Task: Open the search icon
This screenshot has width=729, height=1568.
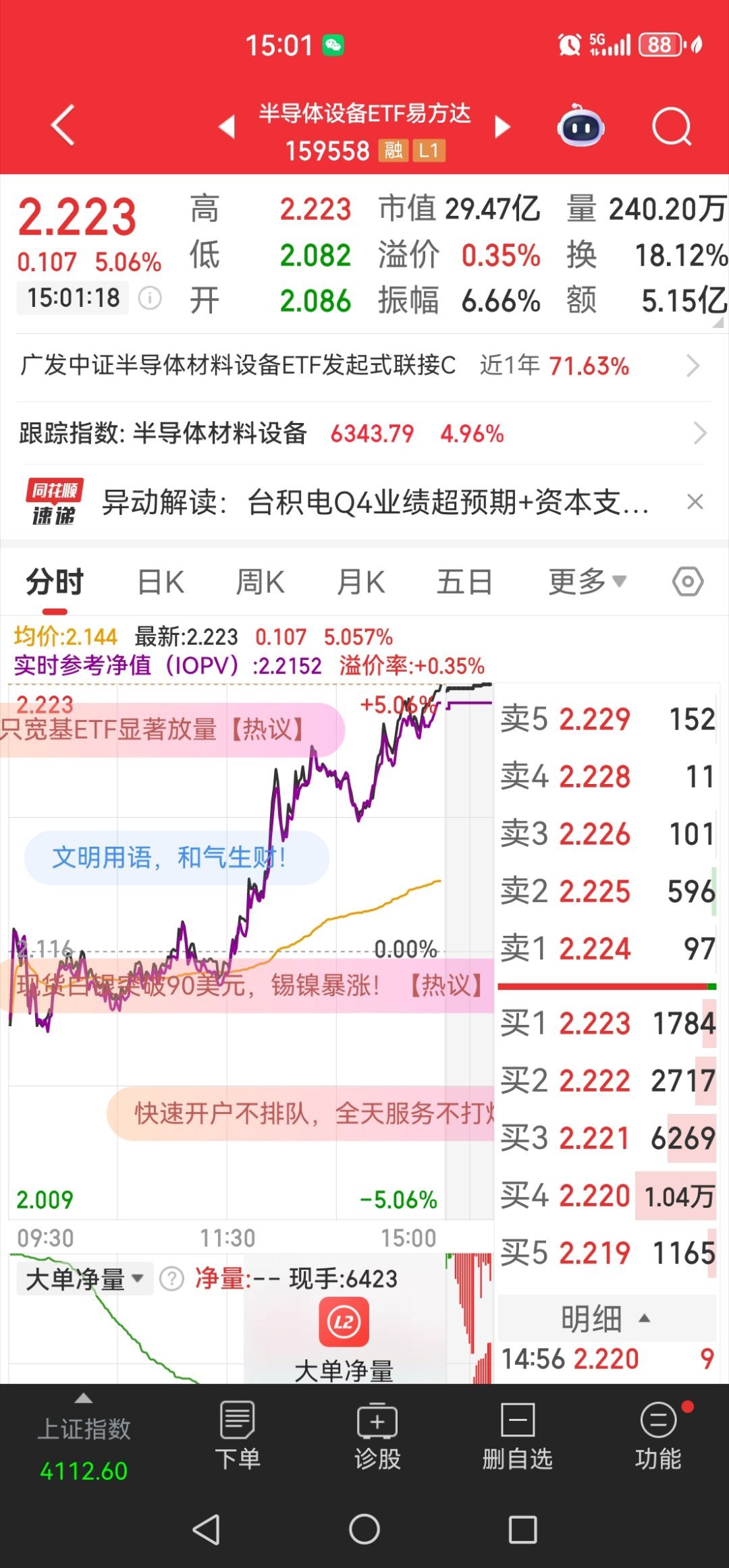Action: pos(672,127)
